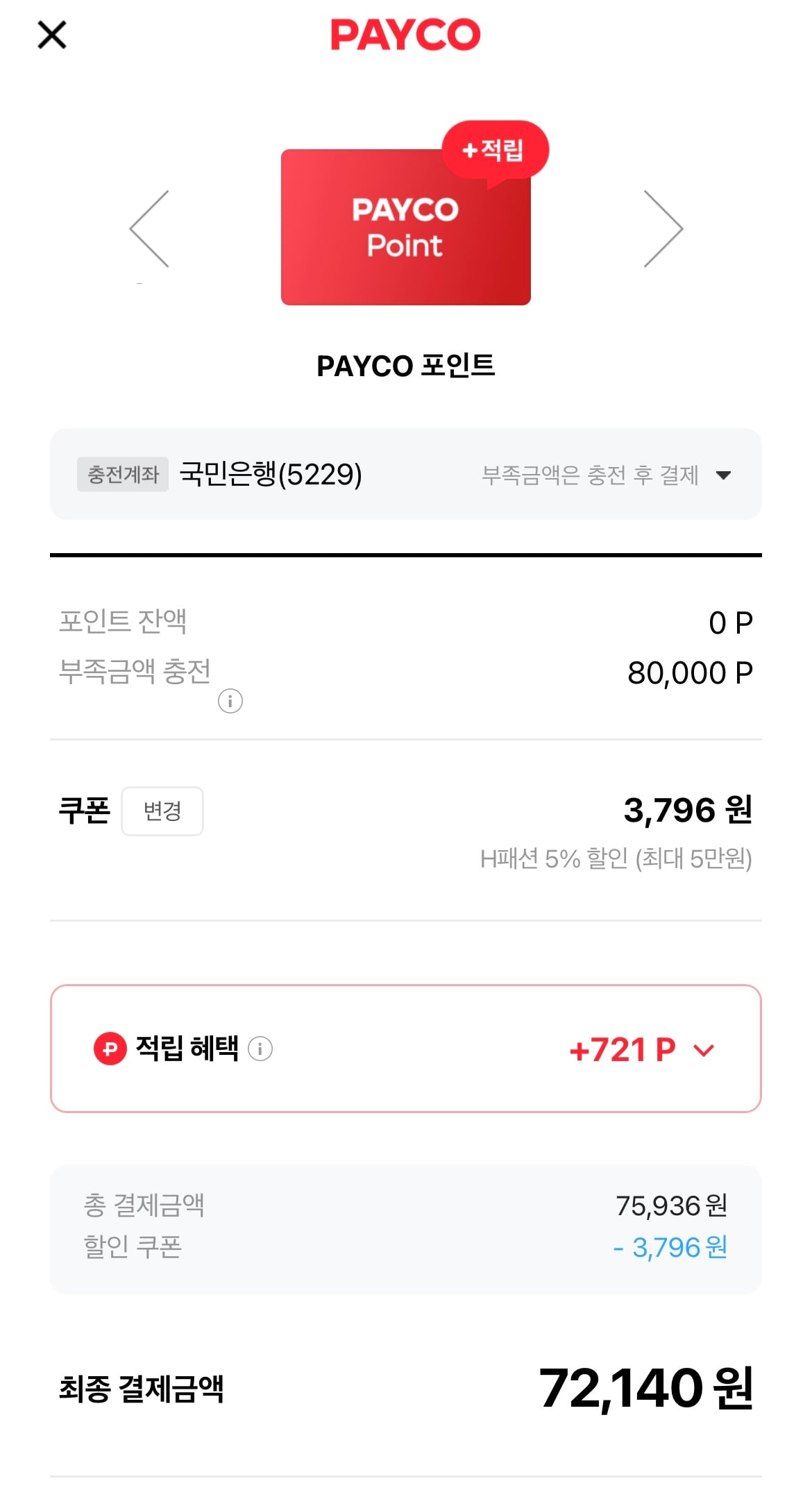
Task: Expand the +721 P reward details
Action: [704, 1050]
